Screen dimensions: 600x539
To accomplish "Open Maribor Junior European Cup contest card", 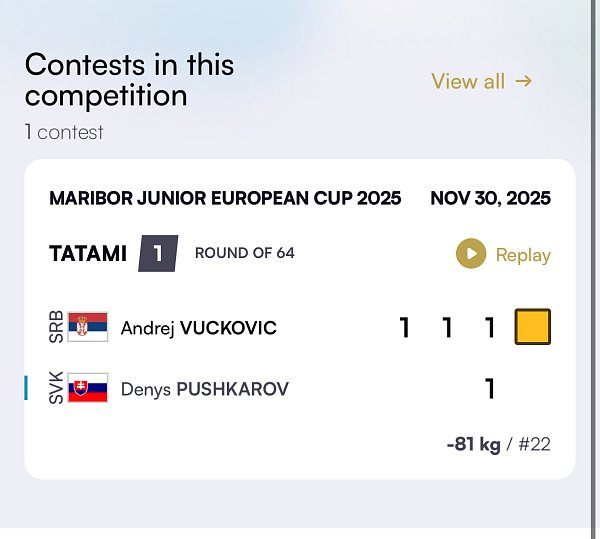I will [x=225, y=198].
